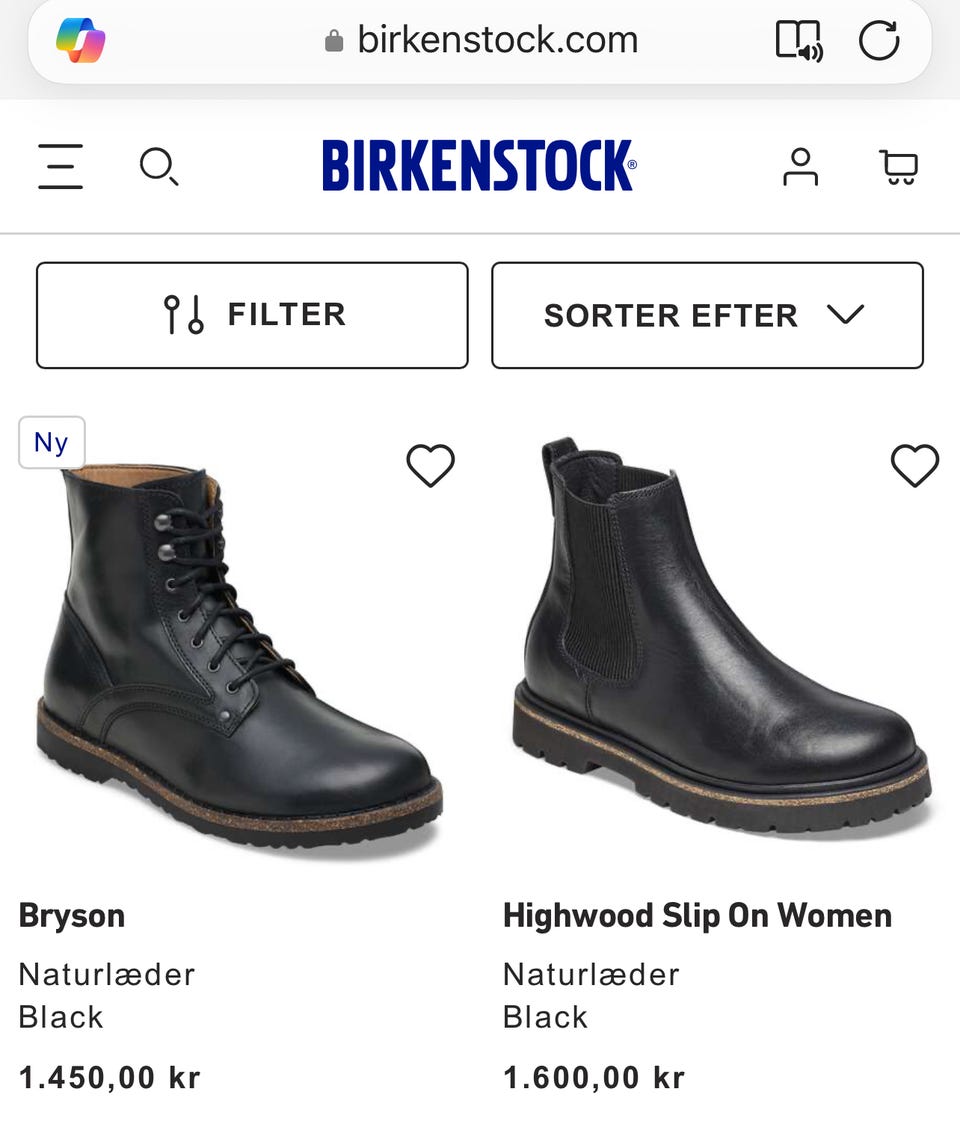The width and height of the screenshot is (960, 1148).
Task: Toggle the wishlist heart on the Bryson boot
Action: [430, 465]
